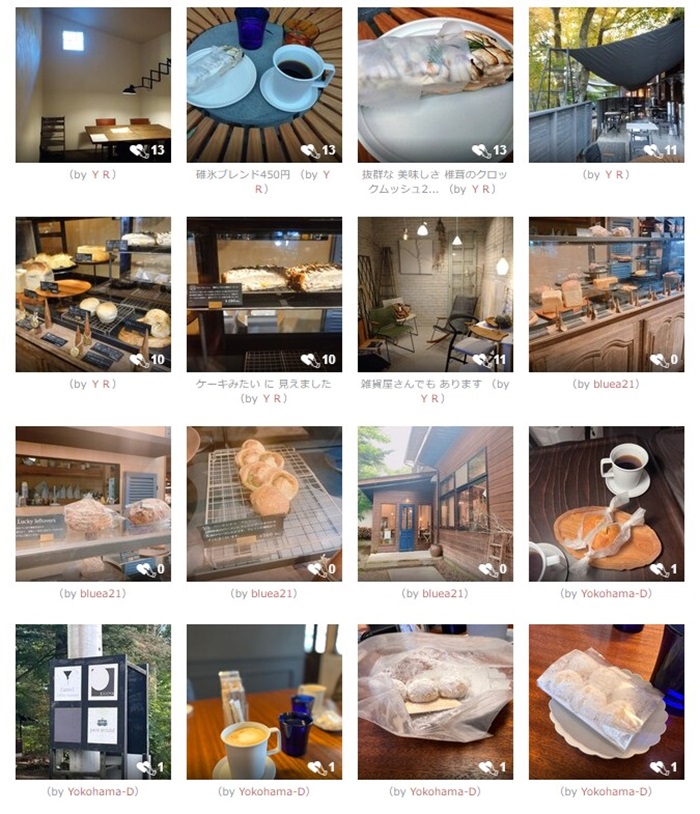View the クロックムッシュ sandwich photo
Screen dimensions: 700x814
coord(435,85)
